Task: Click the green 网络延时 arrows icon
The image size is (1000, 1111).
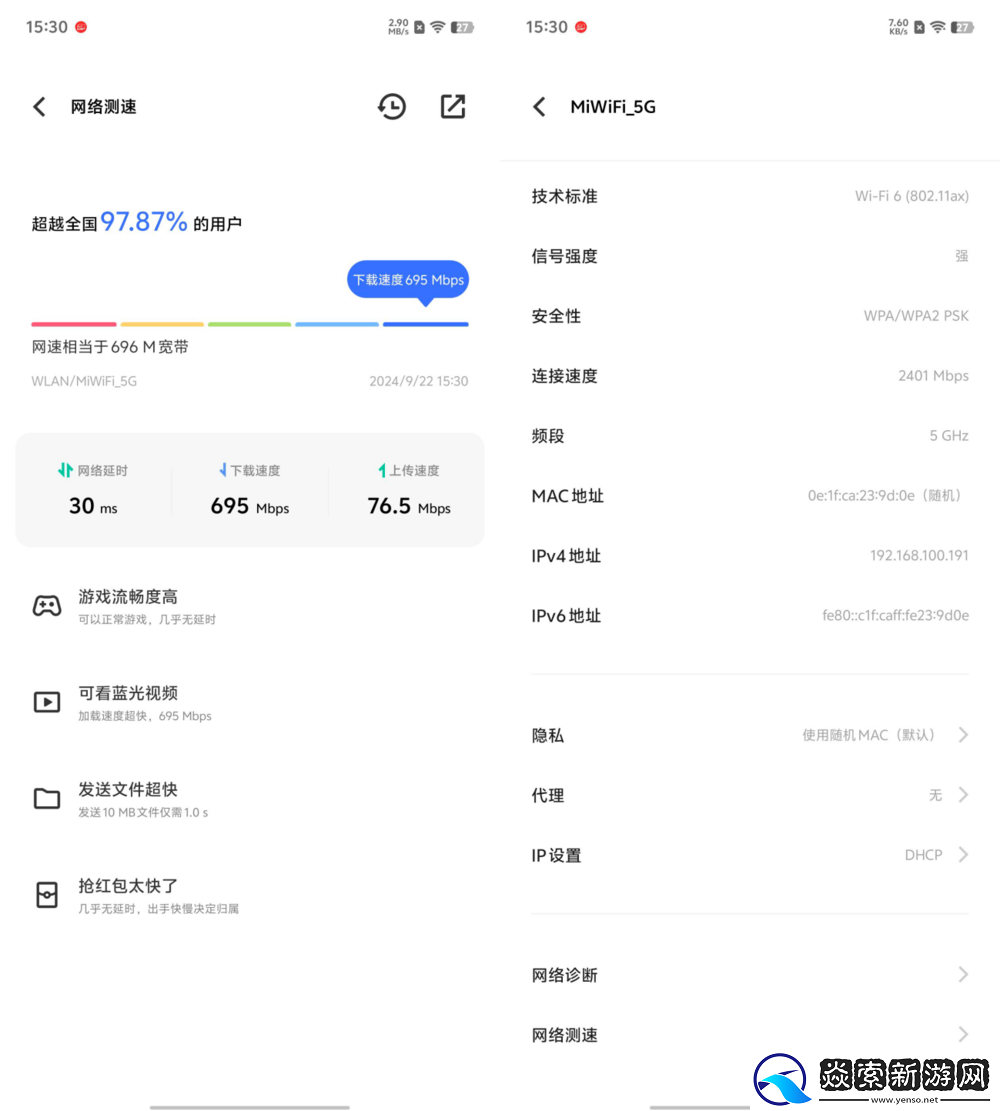Action: click(x=62, y=470)
